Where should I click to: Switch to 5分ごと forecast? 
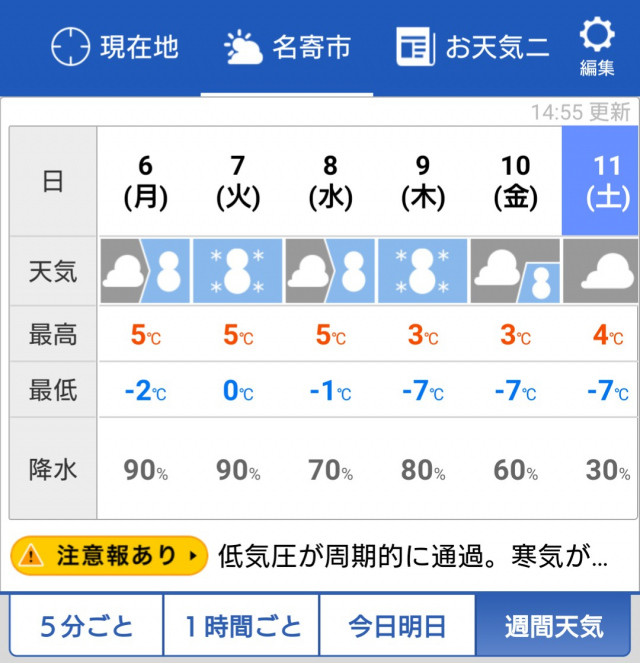click(86, 627)
